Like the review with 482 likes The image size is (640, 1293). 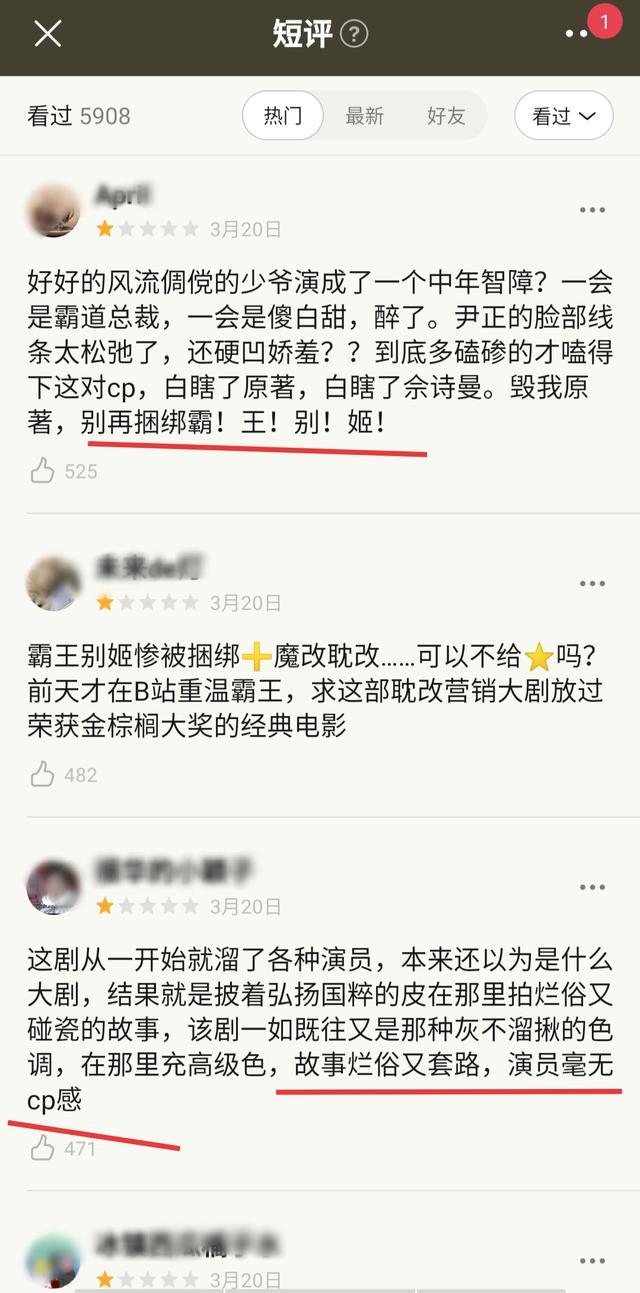tap(42, 774)
